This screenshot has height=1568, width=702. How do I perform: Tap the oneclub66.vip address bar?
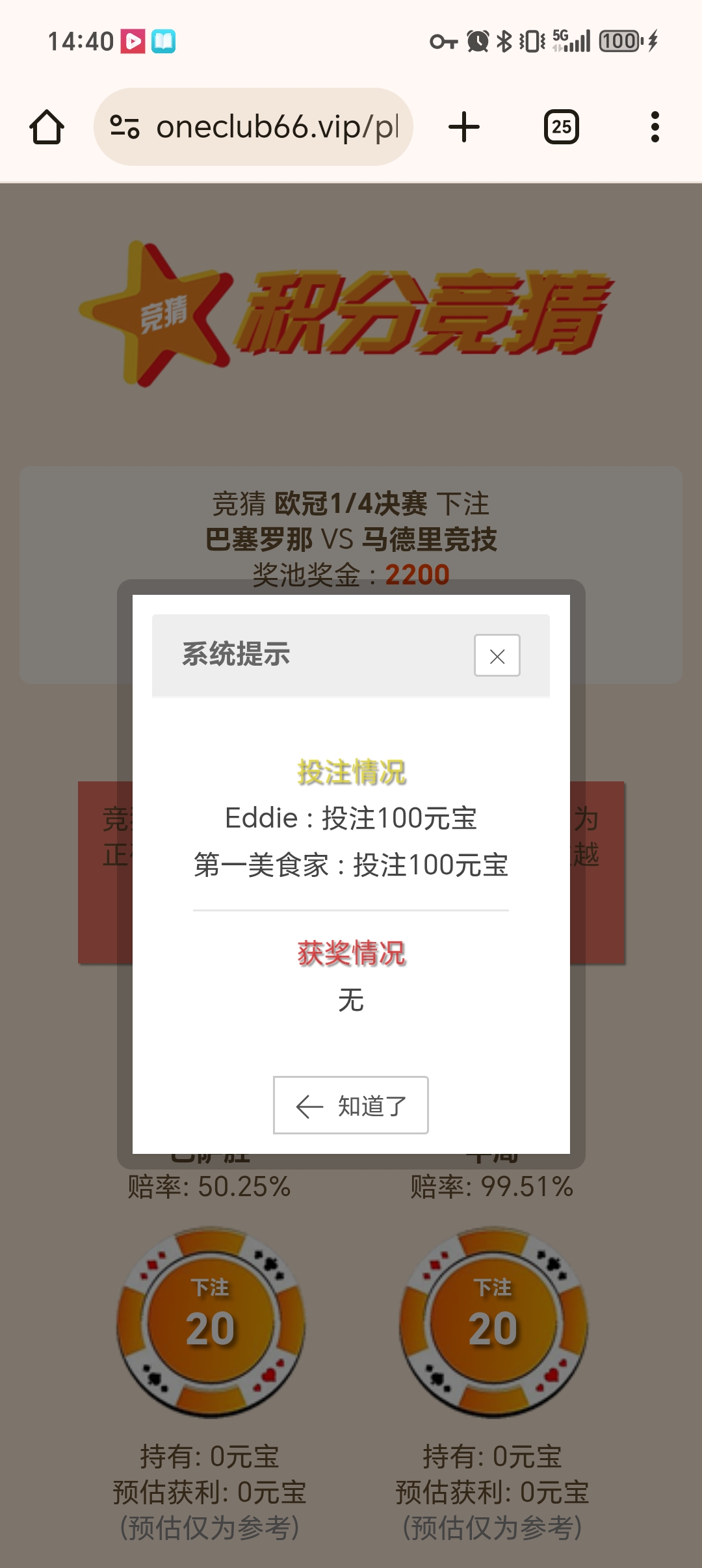point(273,127)
